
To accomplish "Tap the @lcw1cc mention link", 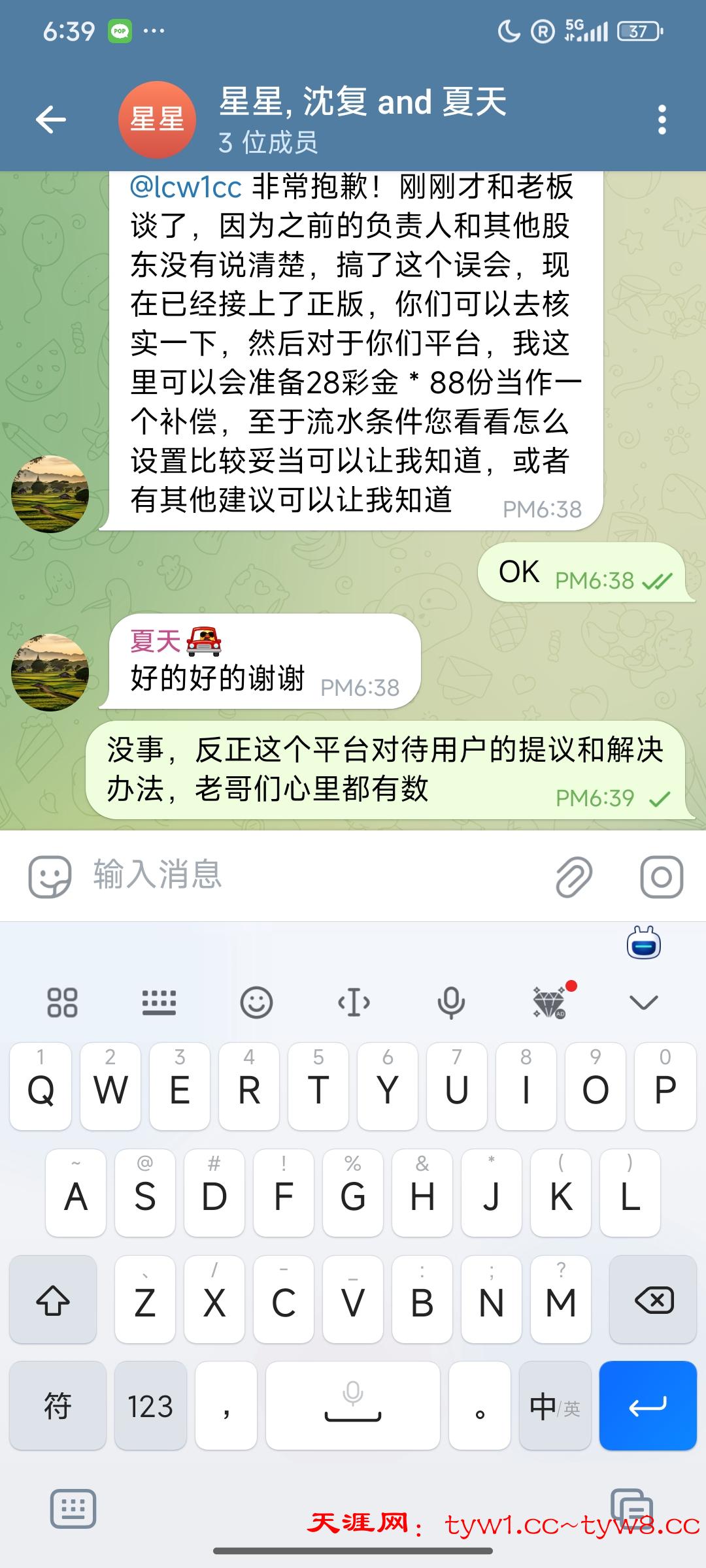I will [186, 188].
